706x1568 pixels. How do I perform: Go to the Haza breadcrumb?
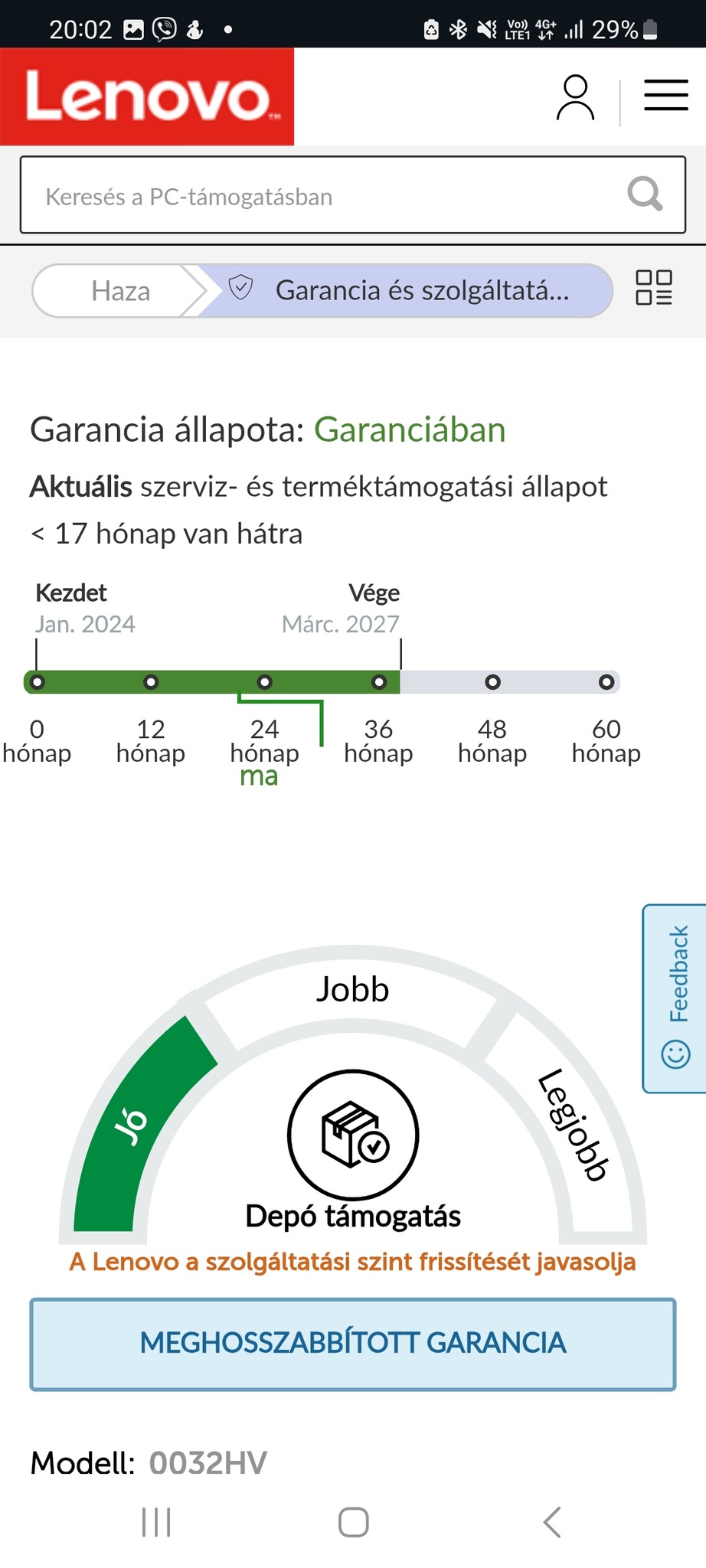pos(120,291)
